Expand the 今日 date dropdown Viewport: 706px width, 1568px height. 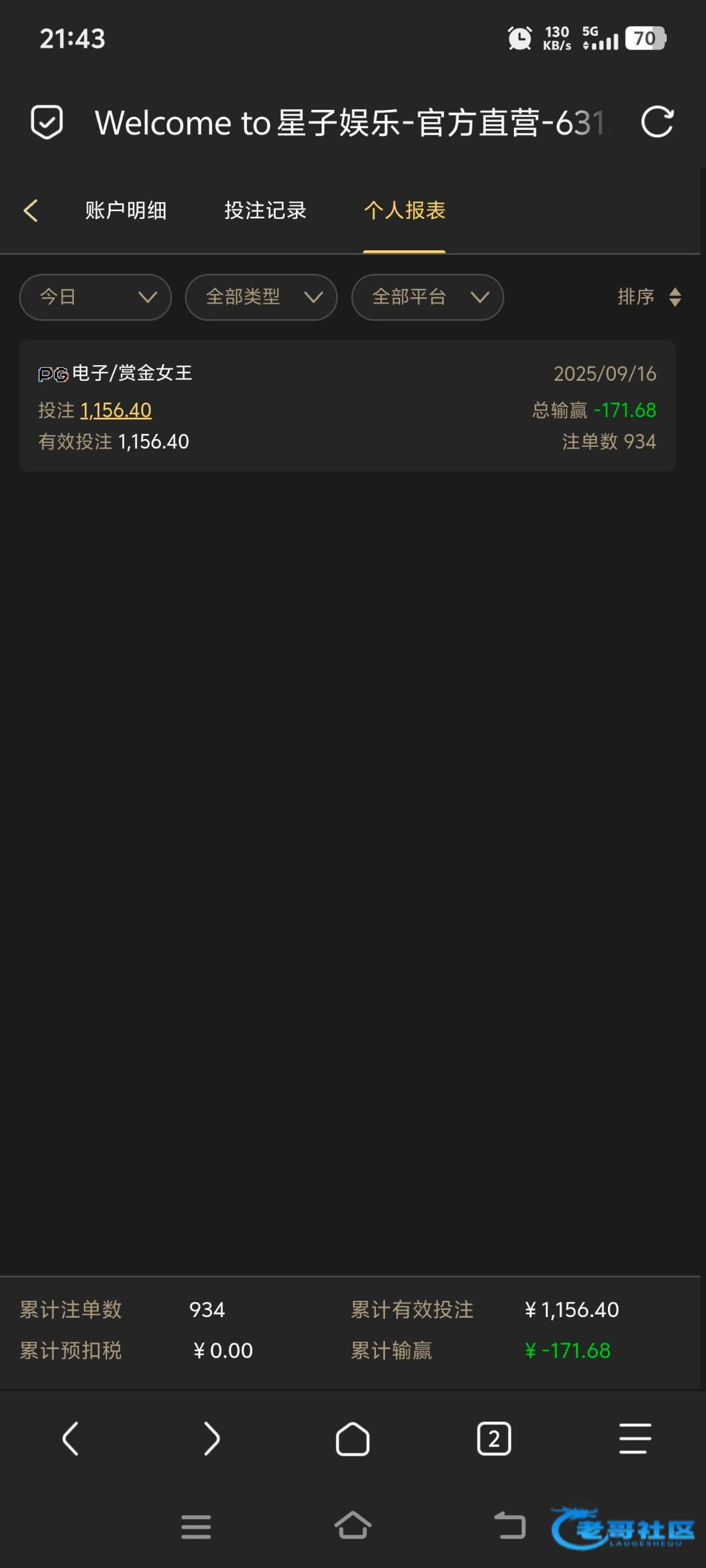point(95,297)
